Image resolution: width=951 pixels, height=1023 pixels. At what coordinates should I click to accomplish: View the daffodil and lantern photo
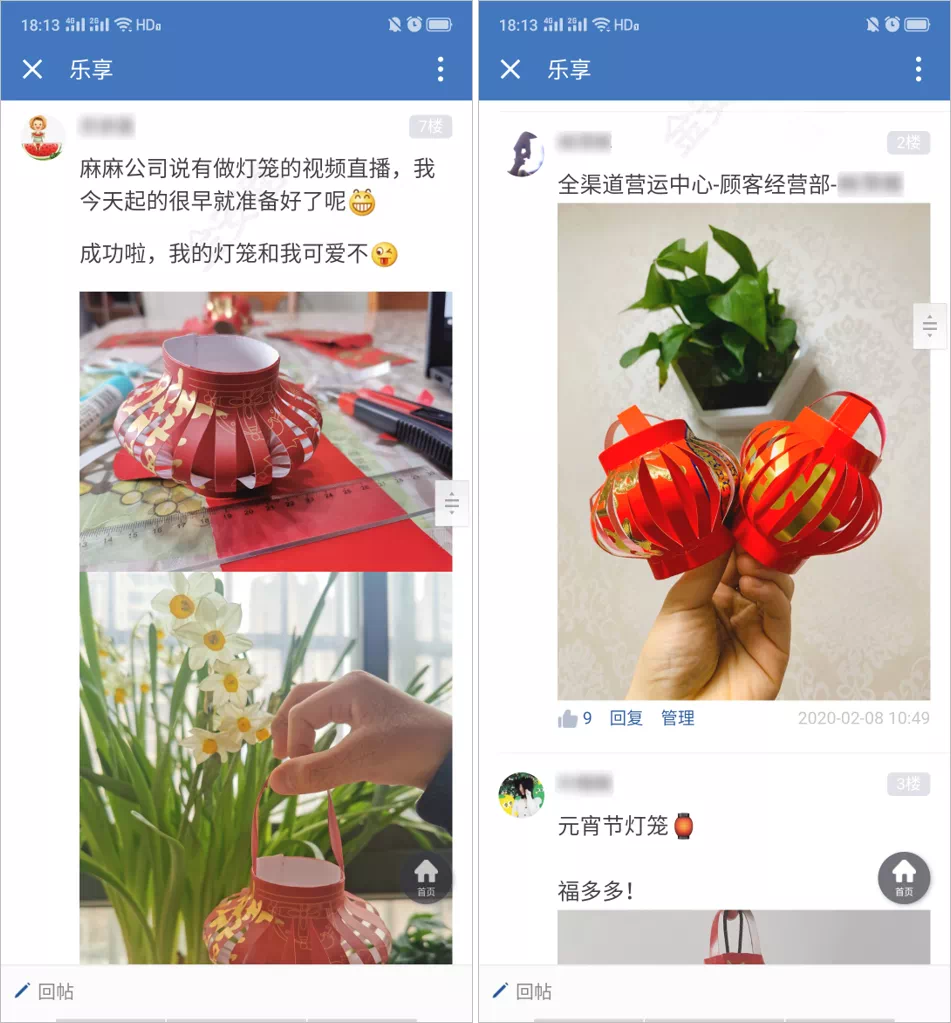(265, 767)
